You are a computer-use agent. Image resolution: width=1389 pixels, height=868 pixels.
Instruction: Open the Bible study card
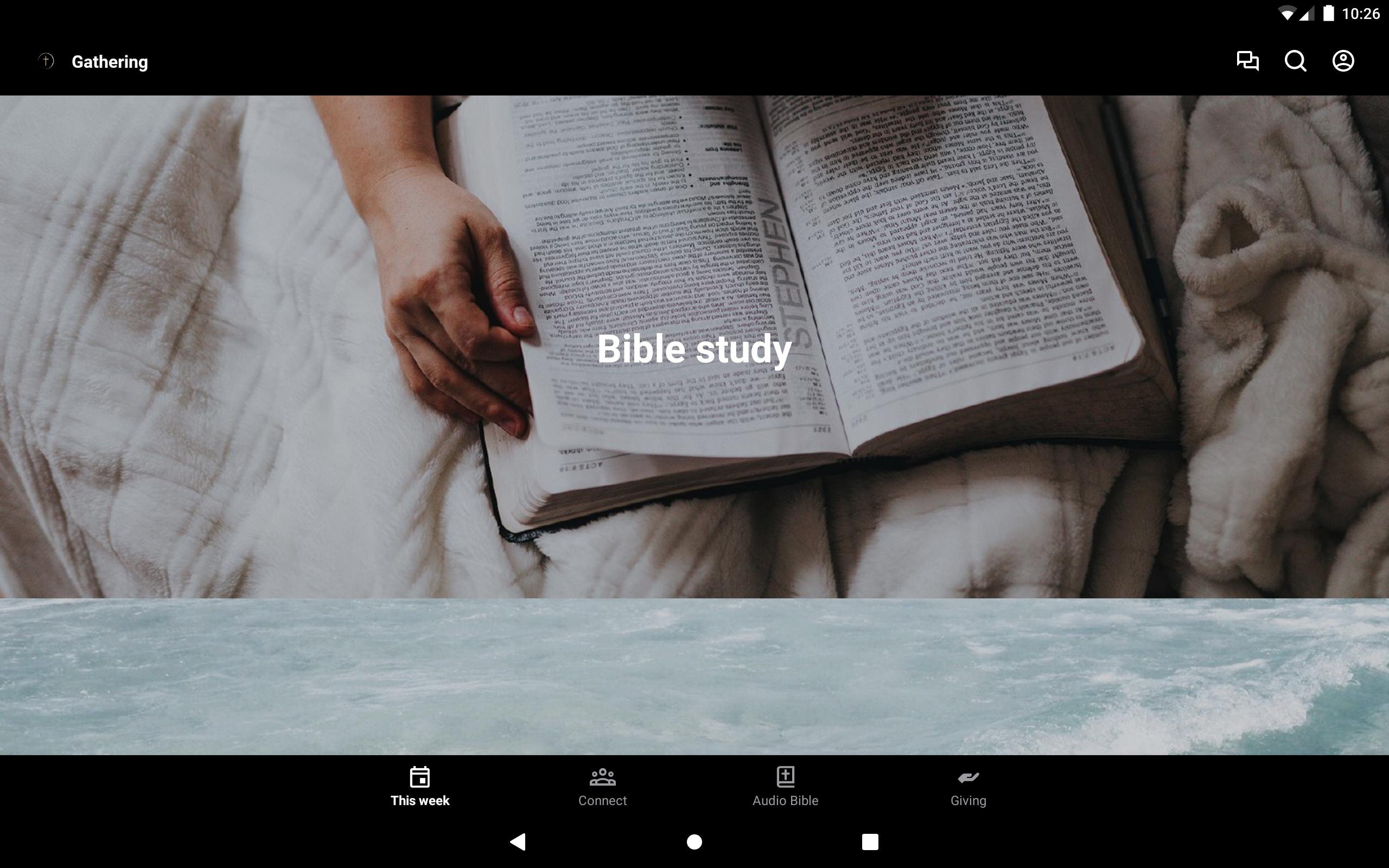[694, 347]
